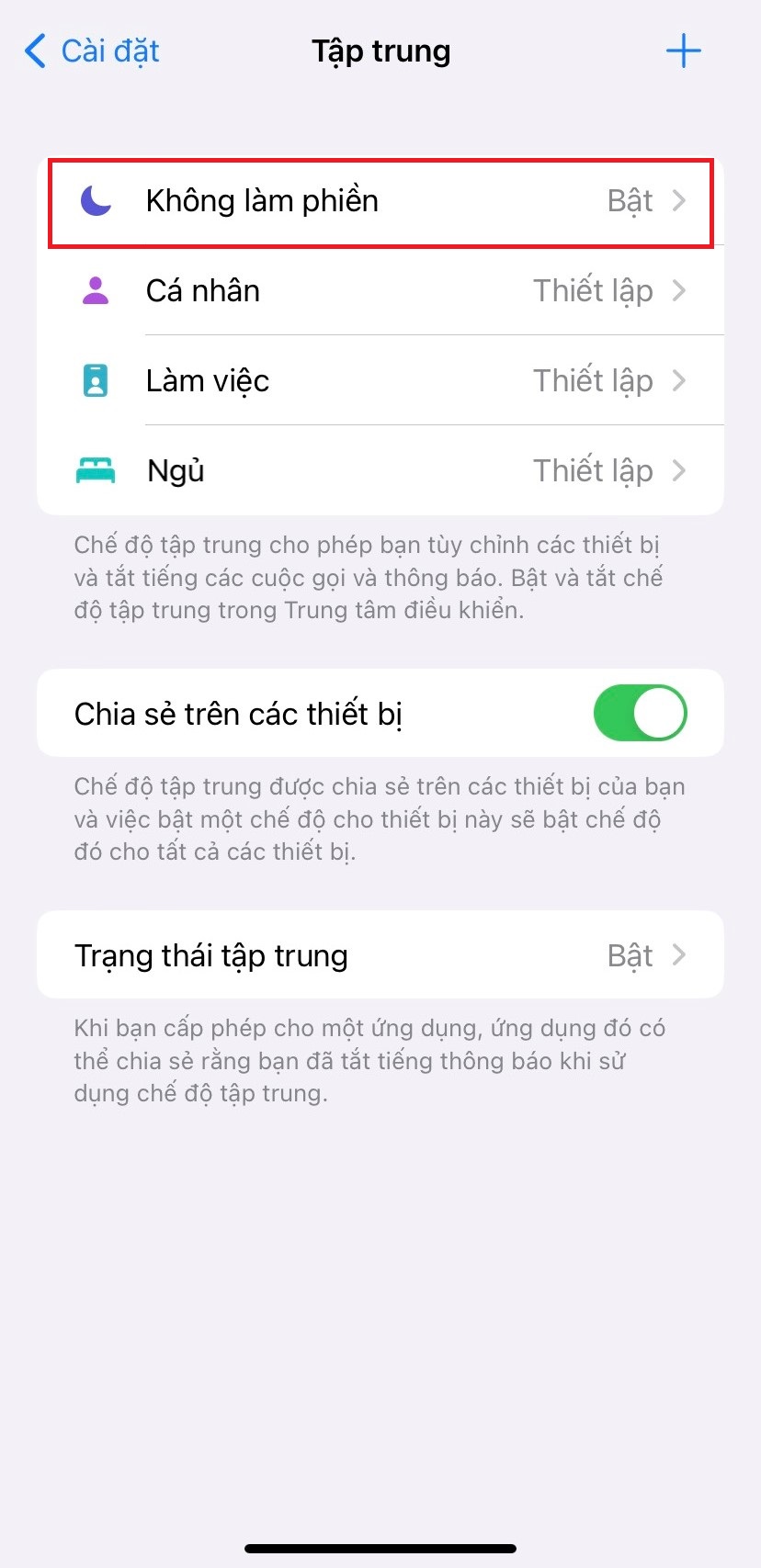Open Không làm phiền settings

coord(380,201)
